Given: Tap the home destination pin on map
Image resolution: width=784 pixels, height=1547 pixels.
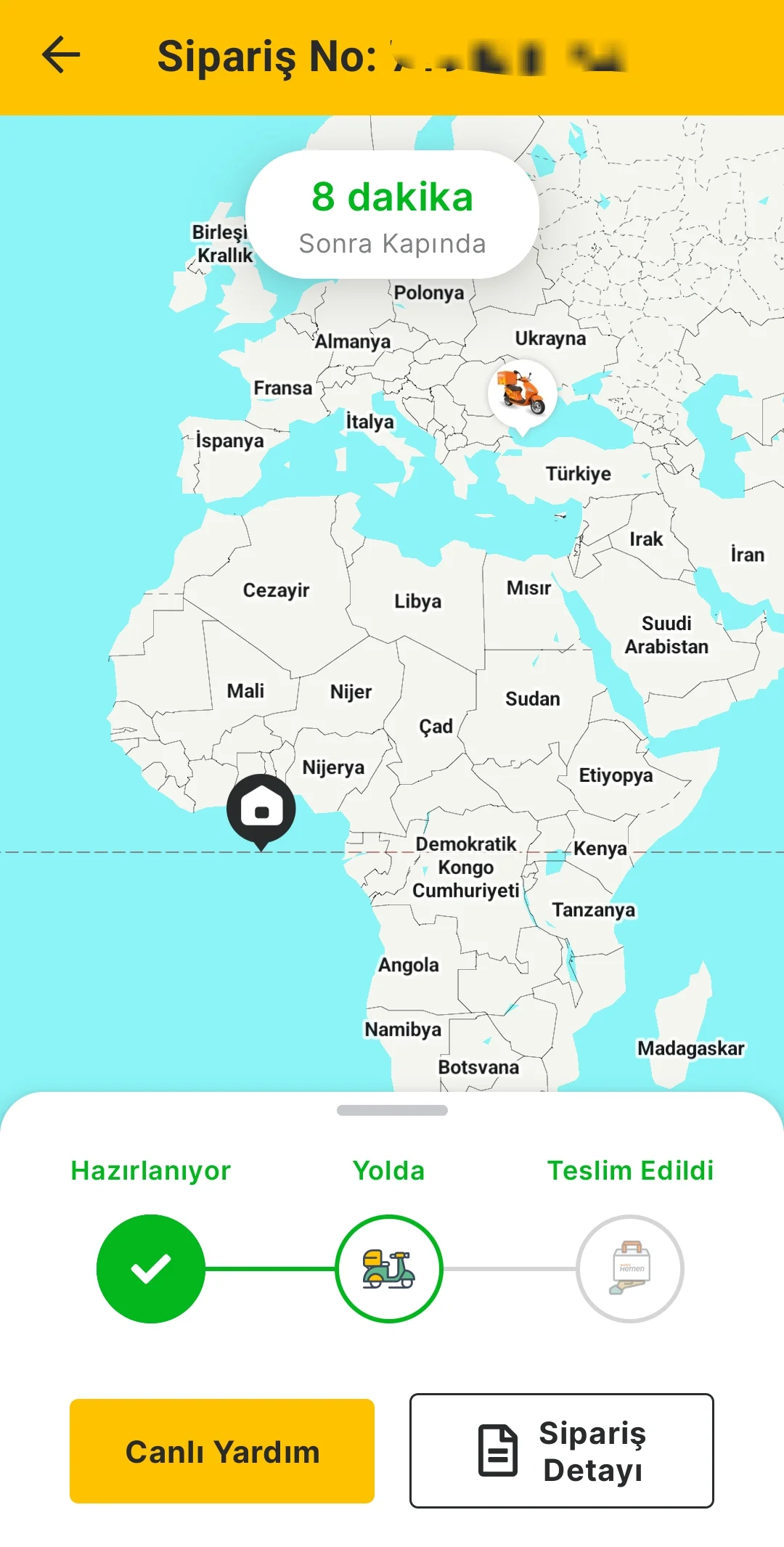Looking at the screenshot, I should pyautogui.click(x=261, y=809).
